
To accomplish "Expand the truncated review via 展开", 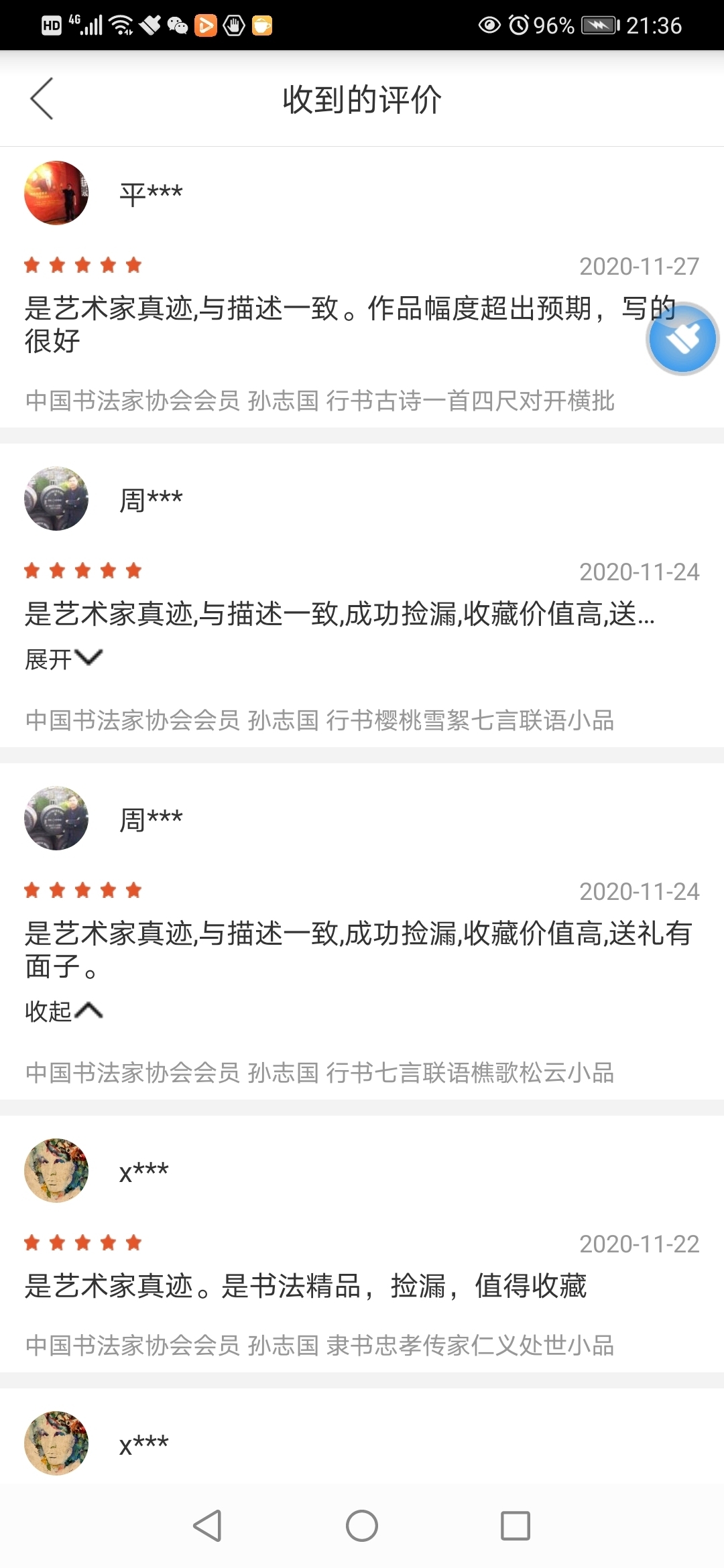I will click(63, 659).
